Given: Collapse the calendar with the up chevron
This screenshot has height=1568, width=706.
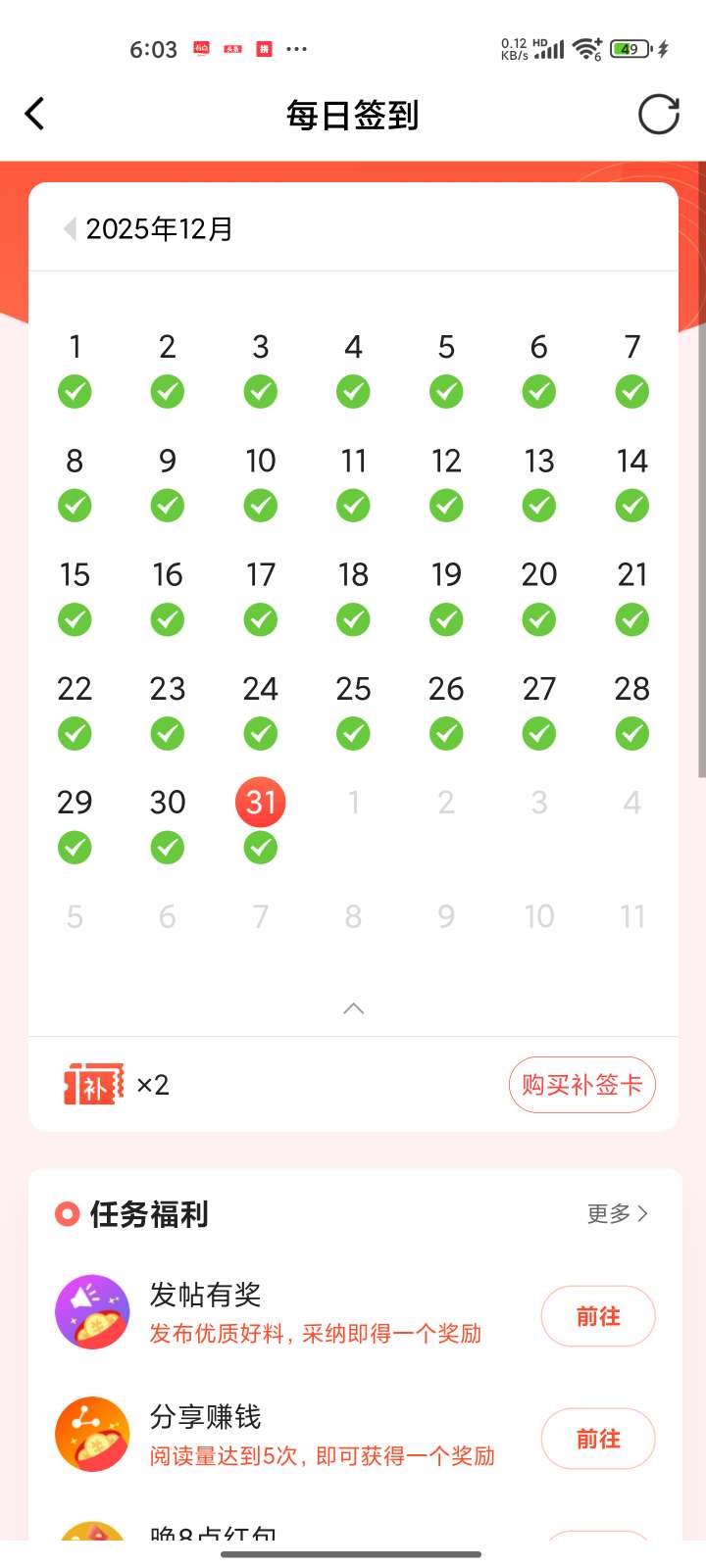Looking at the screenshot, I should pyautogui.click(x=353, y=1008).
